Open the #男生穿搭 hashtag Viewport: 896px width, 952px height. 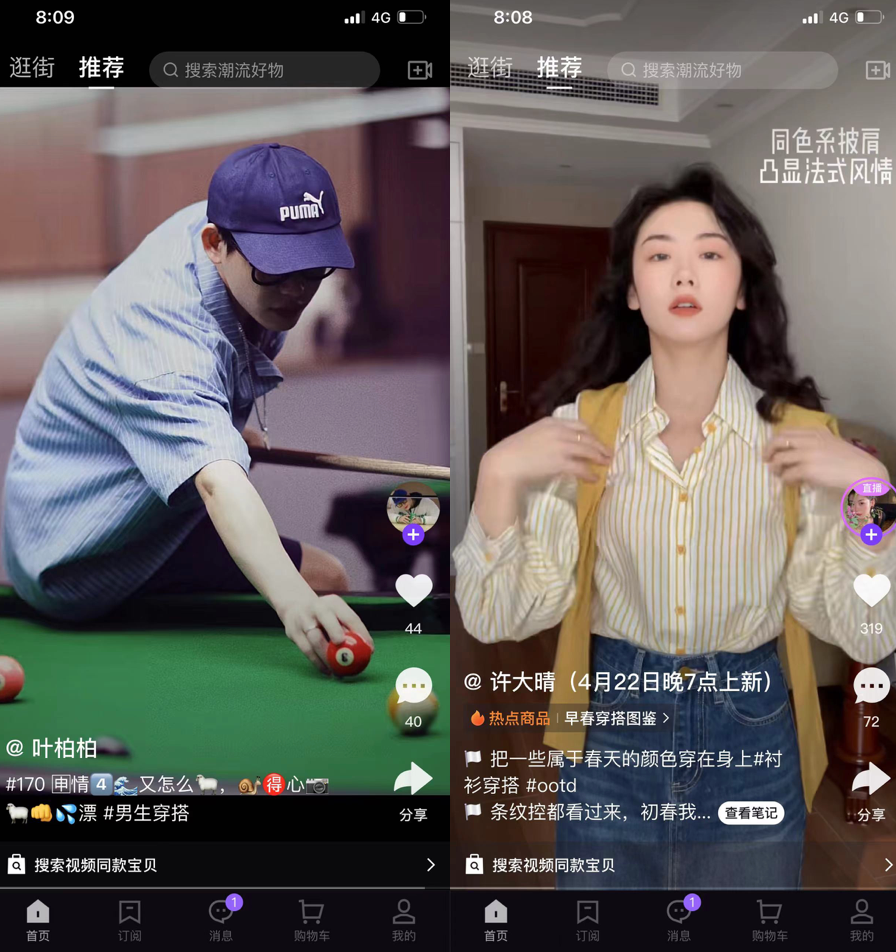click(146, 813)
